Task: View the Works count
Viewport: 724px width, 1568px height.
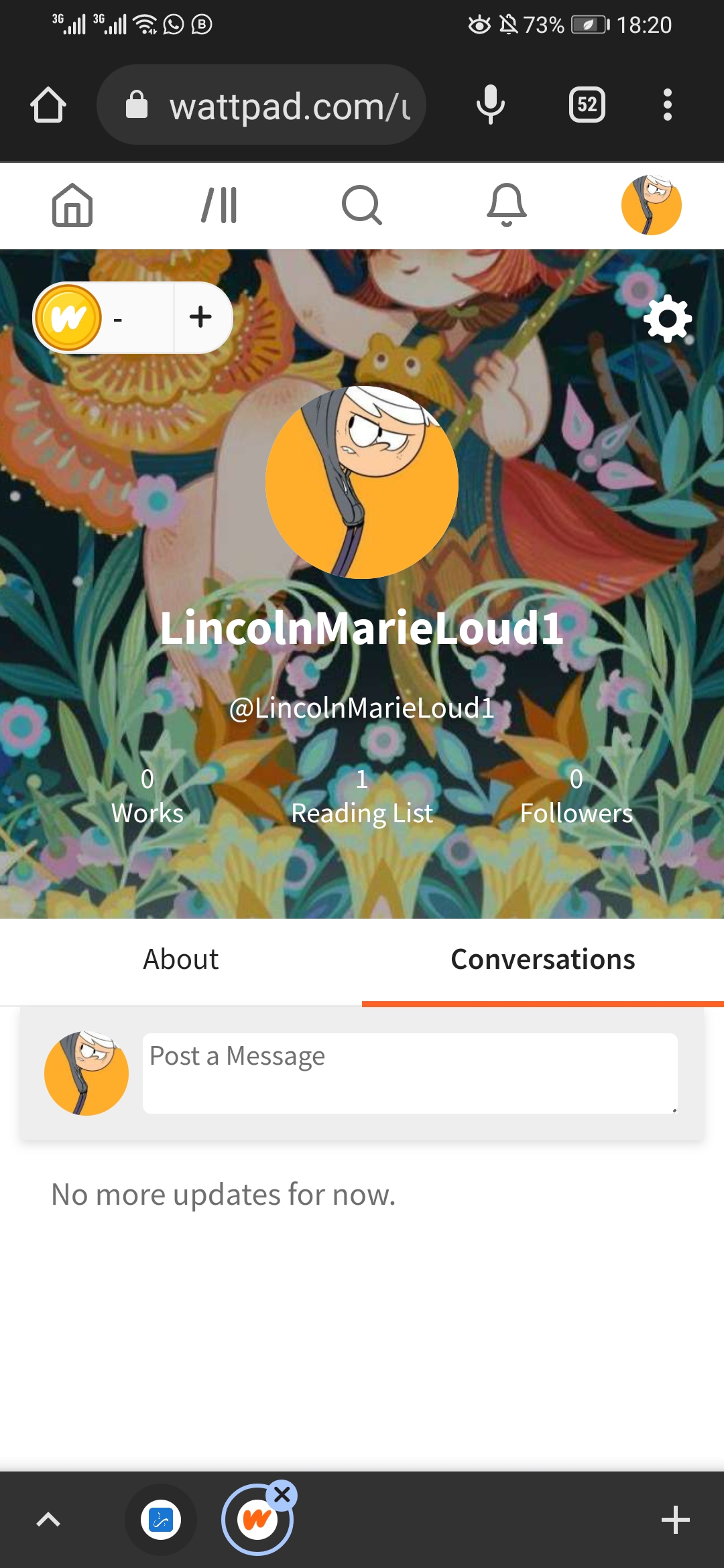Action: click(x=147, y=796)
